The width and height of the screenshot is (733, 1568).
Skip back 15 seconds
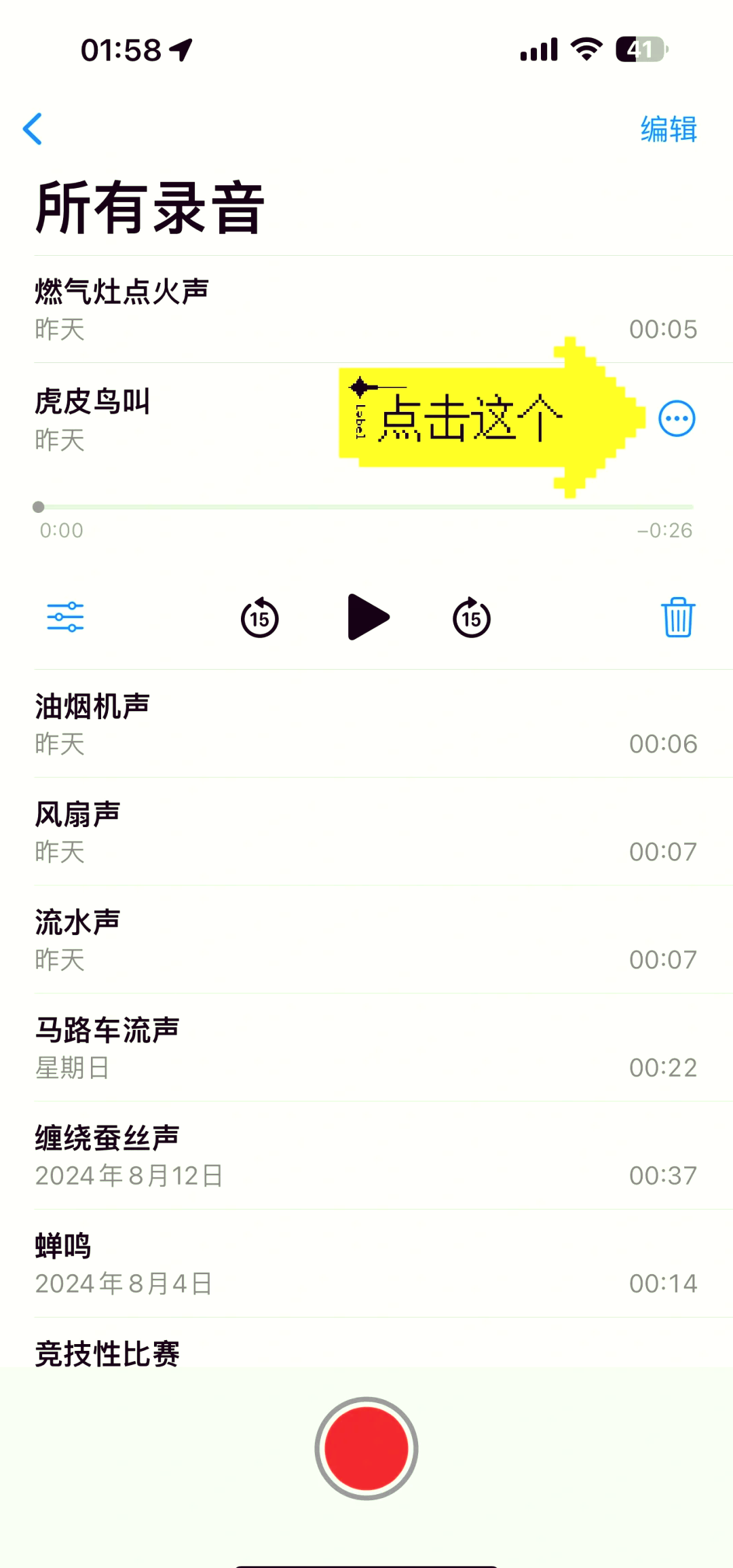pyautogui.click(x=258, y=617)
